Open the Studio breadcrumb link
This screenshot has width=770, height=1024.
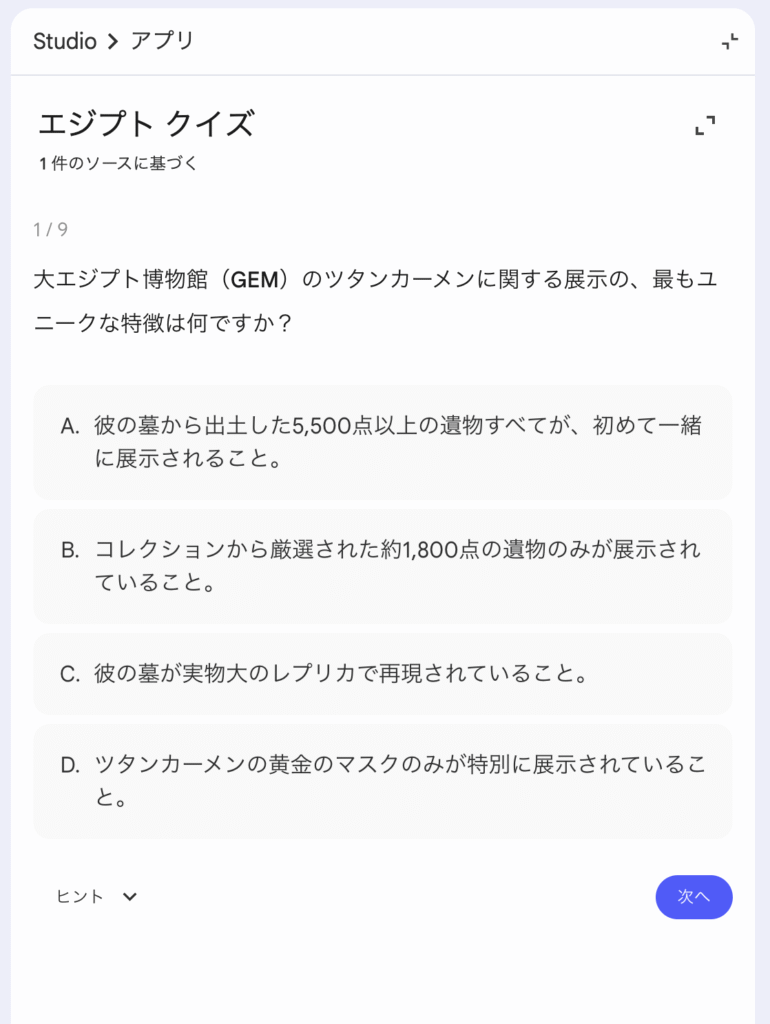pos(64,41)
